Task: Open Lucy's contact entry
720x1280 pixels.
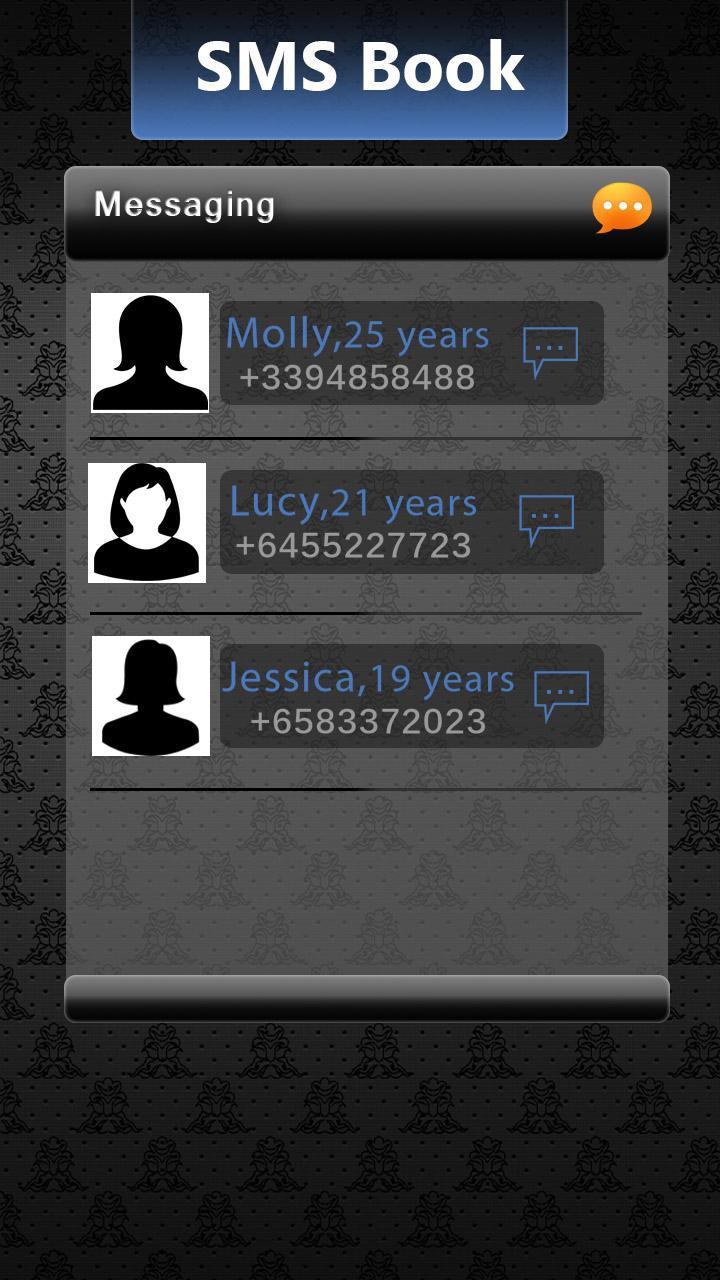Action: (x=355, y=522)
